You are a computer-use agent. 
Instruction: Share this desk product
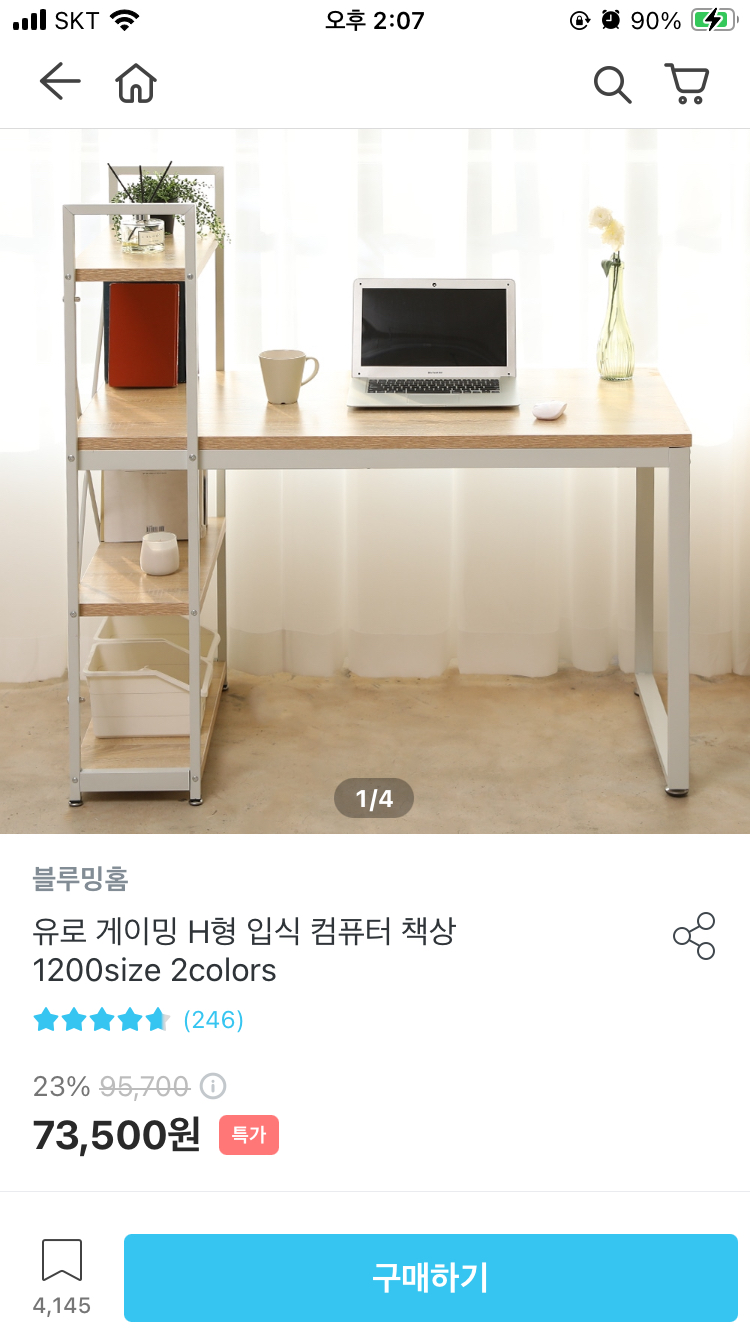tap(694, 936)
